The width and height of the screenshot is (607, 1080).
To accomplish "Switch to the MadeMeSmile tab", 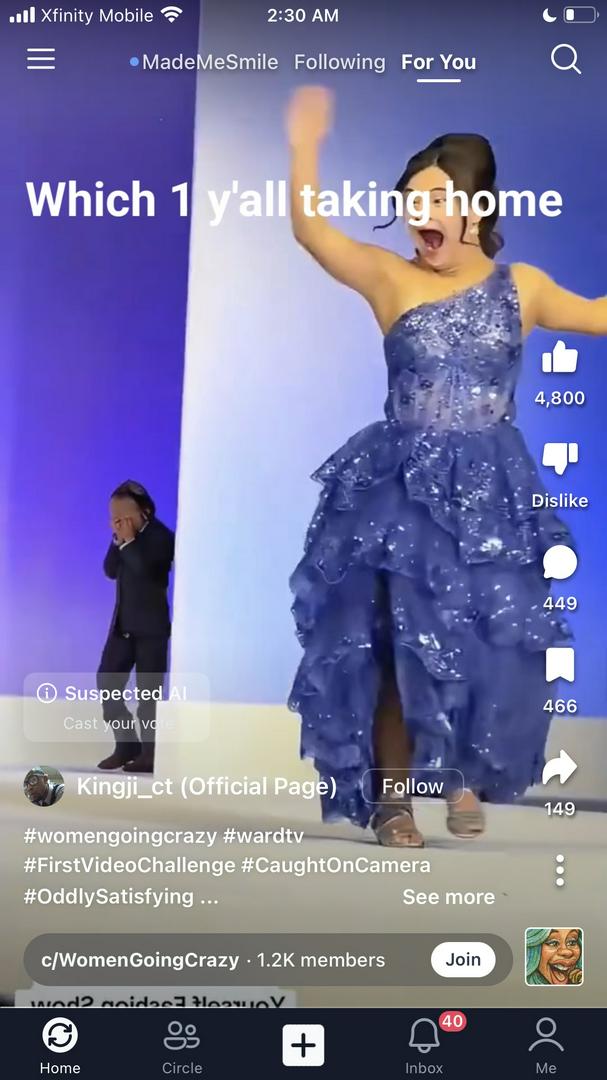I will 209,62.
